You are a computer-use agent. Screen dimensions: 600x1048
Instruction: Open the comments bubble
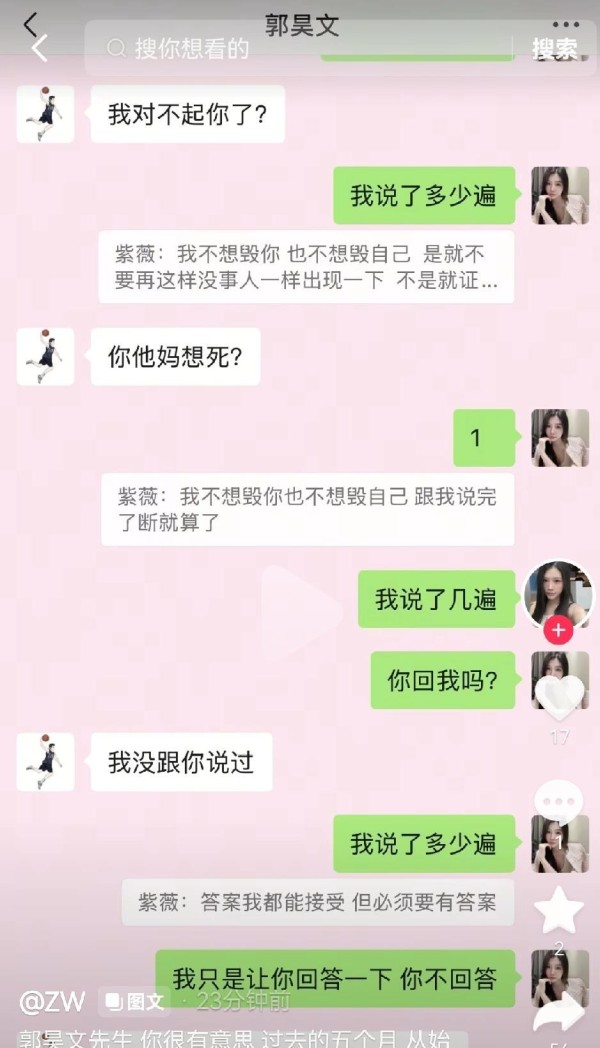[558, 803]
